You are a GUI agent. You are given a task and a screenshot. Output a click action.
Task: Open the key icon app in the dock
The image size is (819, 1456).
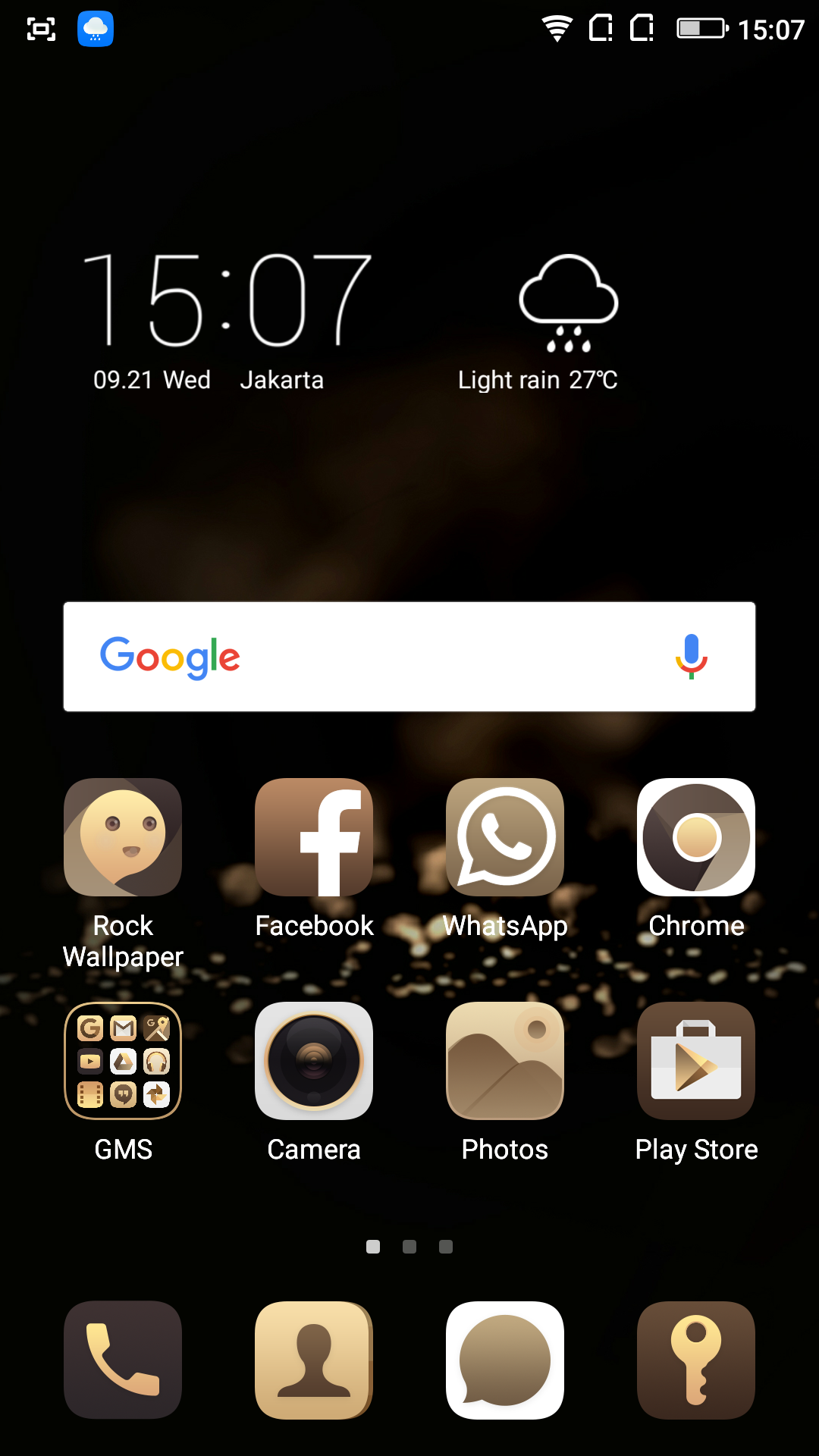tap(696, 1360)
